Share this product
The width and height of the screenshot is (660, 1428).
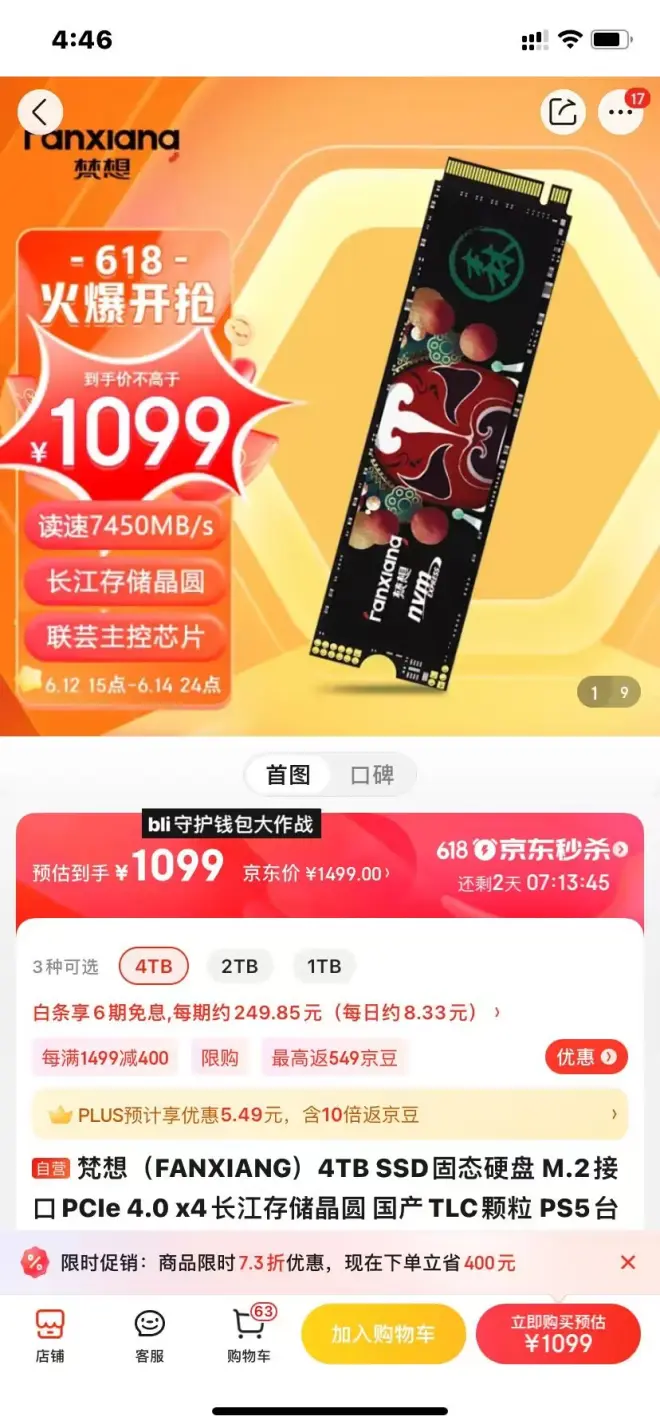tap(563, 111)
